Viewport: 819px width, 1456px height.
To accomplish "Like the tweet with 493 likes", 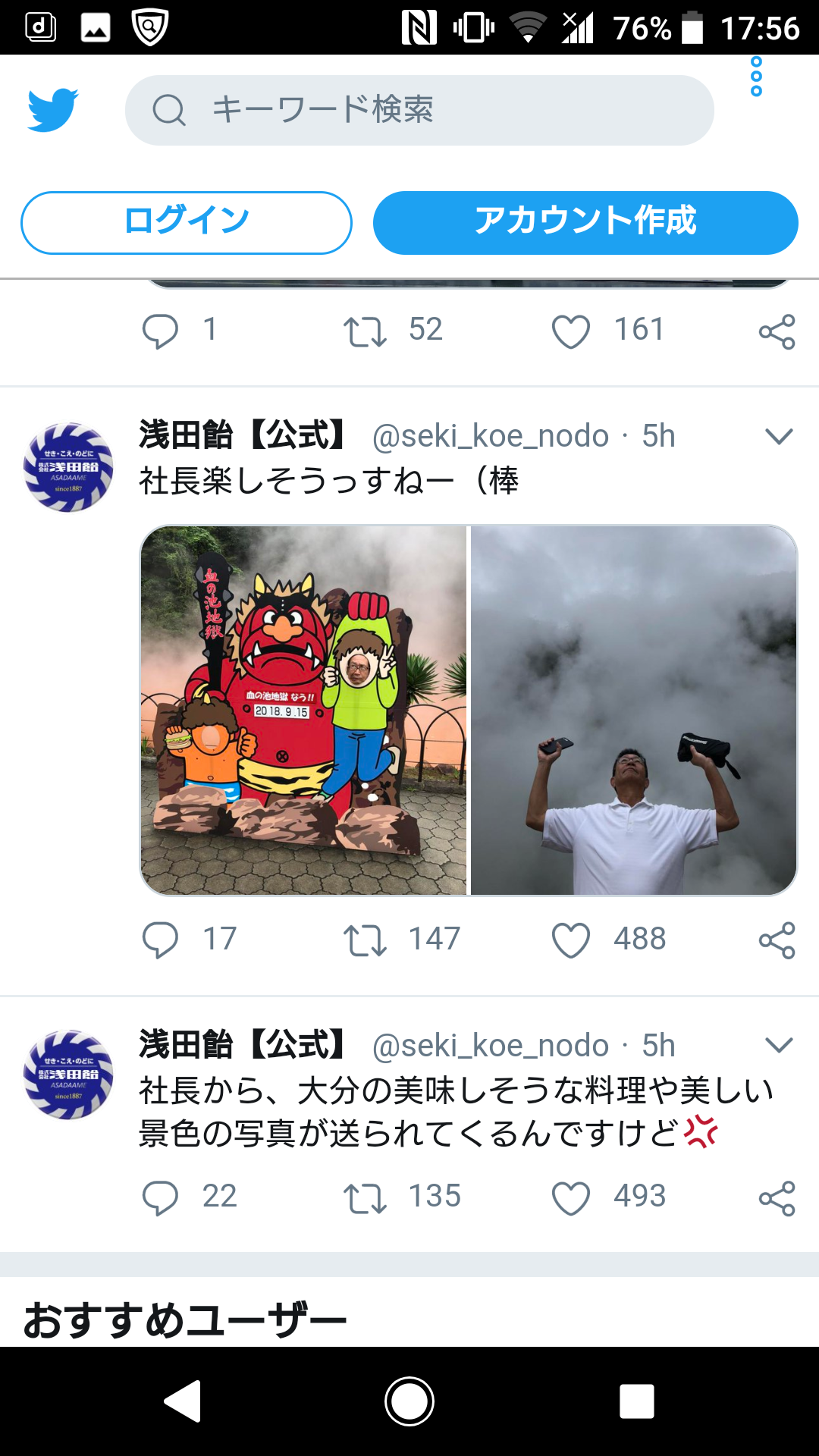I will [570, 1197].
